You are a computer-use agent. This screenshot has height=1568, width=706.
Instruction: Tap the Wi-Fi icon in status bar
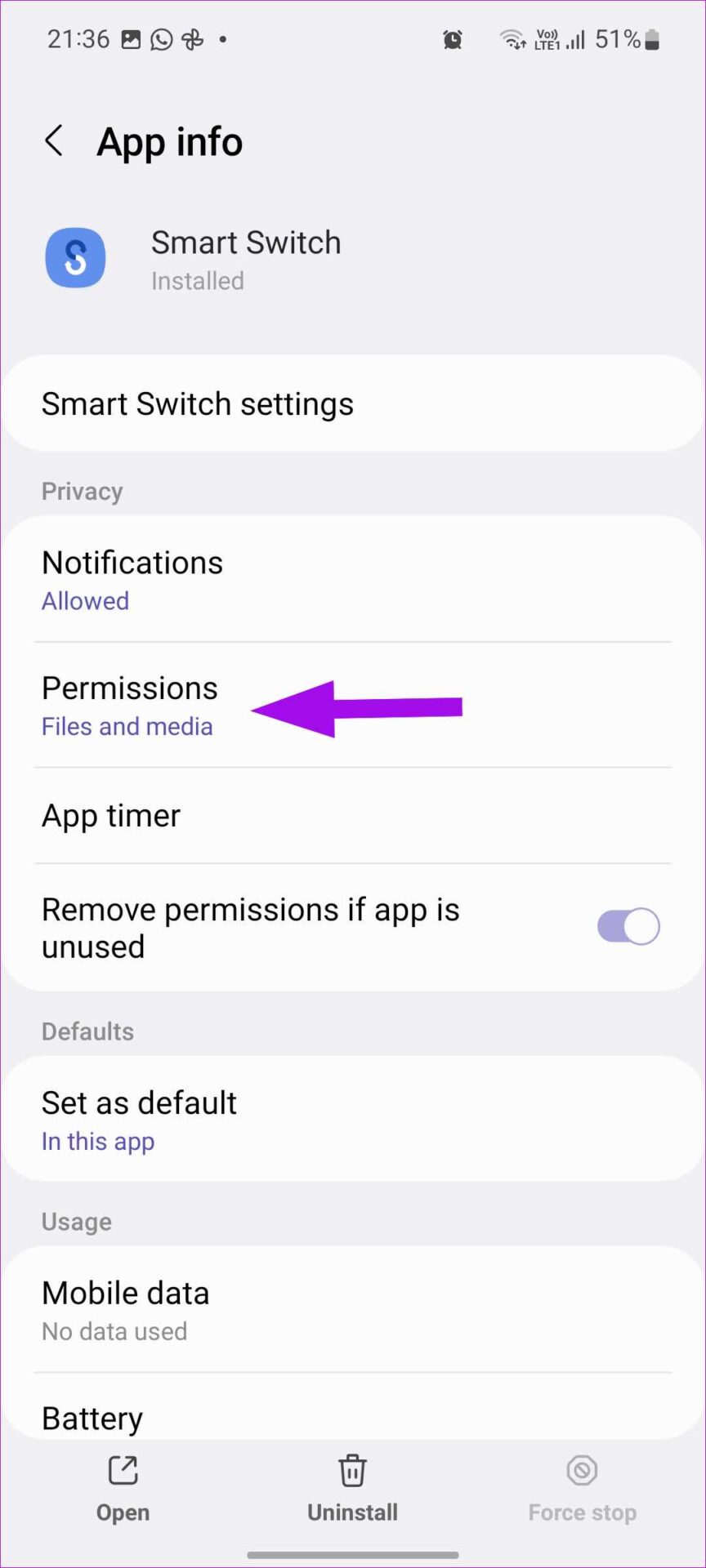pos(512,37)
